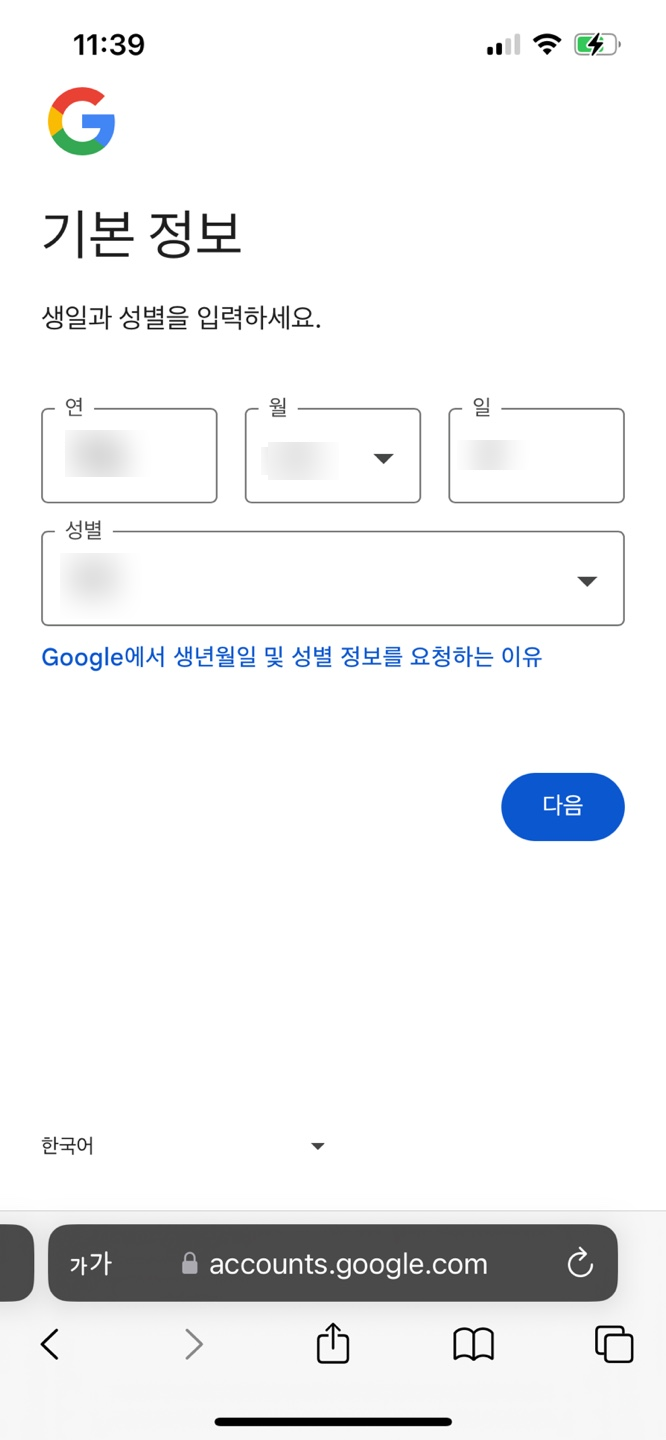
Task: Tap the accounts.google.com address bar
Action: tap(335, 1264)
